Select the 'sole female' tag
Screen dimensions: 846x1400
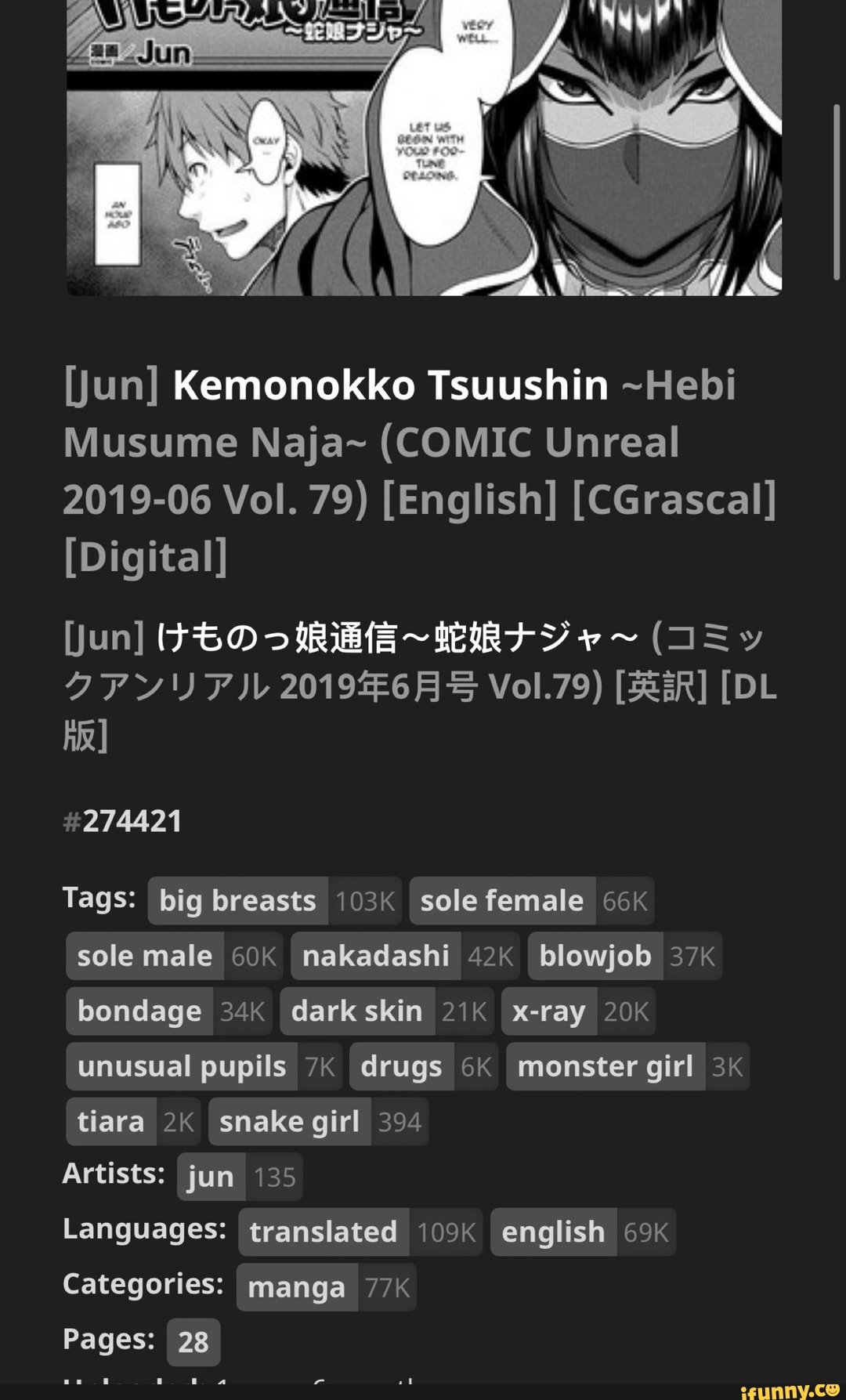coord(531,901)
